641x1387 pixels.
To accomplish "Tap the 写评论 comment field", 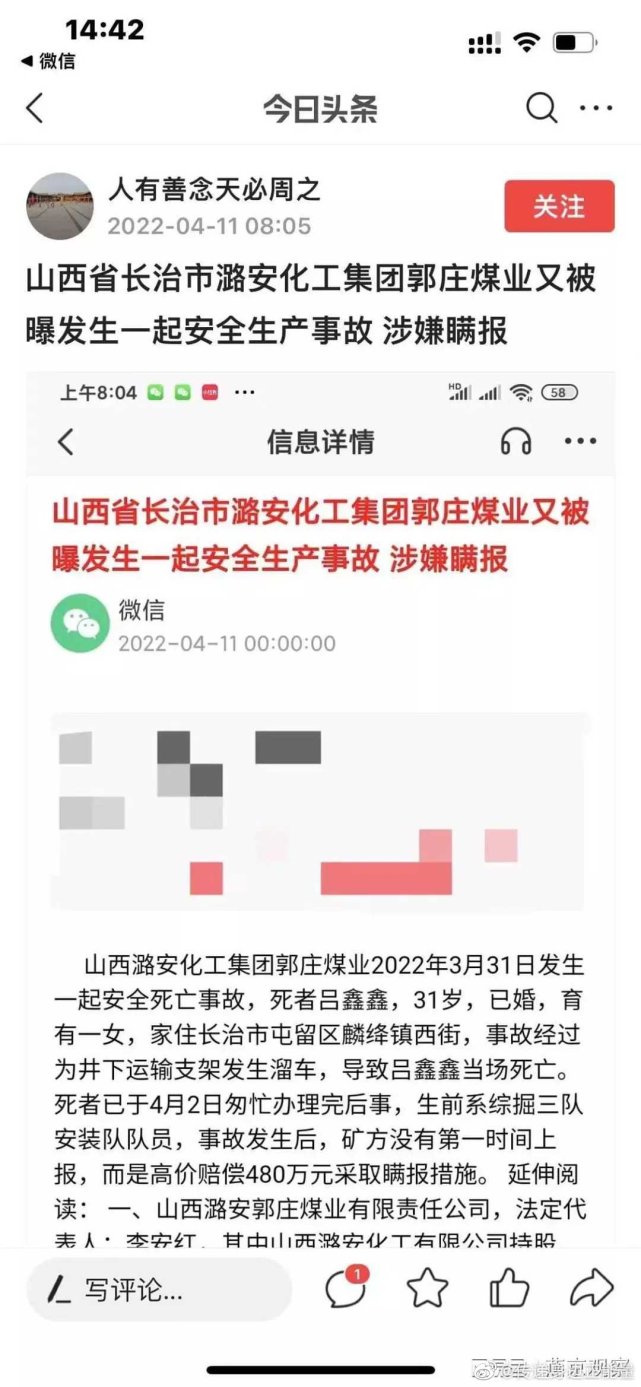I will point(159,1290).
